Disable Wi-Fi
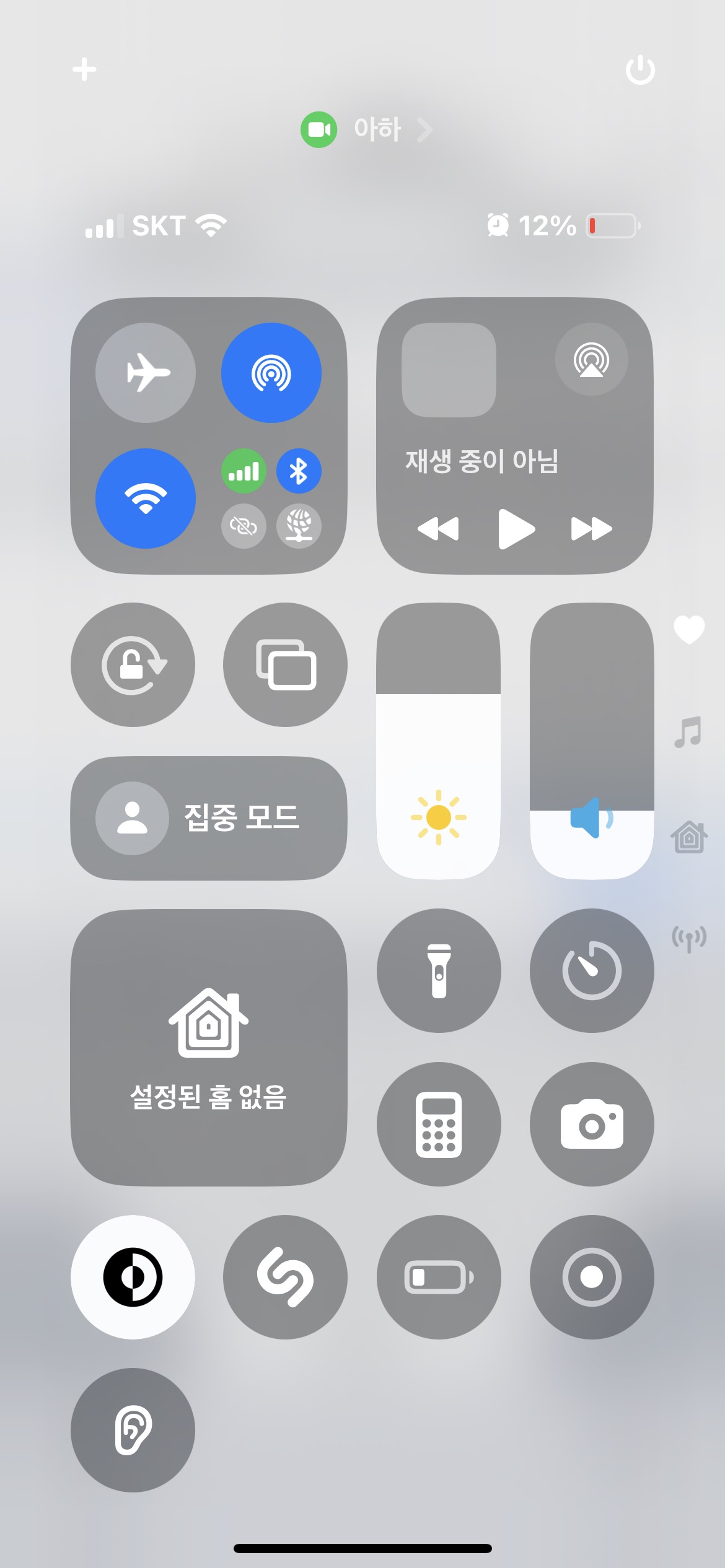The image size is (725, 1568). 146,499
